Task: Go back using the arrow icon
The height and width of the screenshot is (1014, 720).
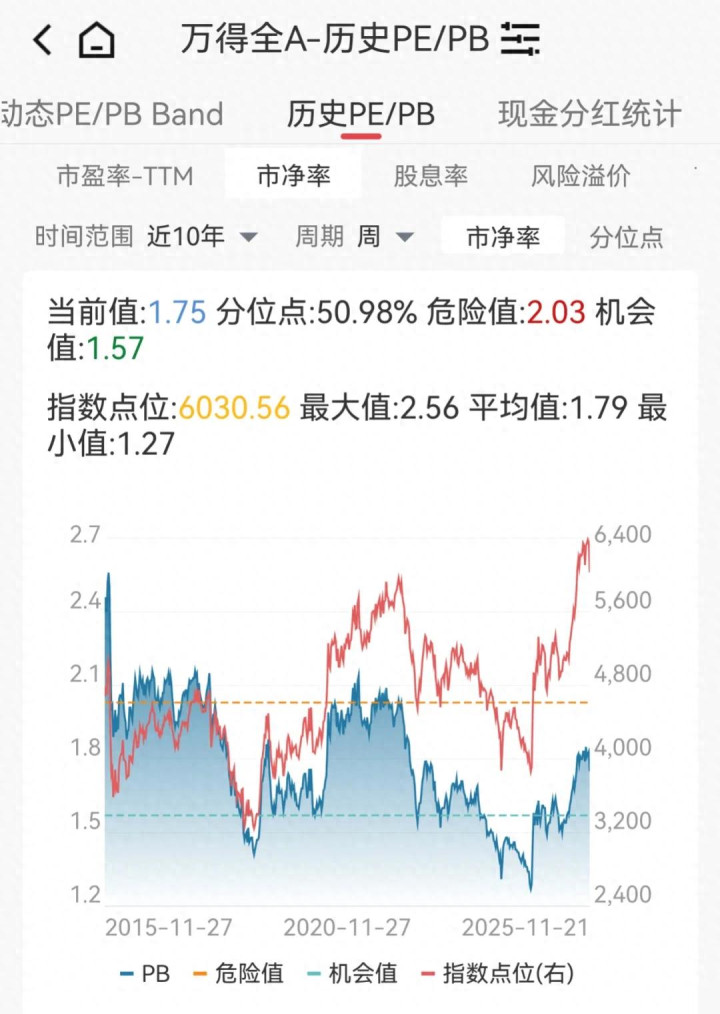Action: pos(42,41)
